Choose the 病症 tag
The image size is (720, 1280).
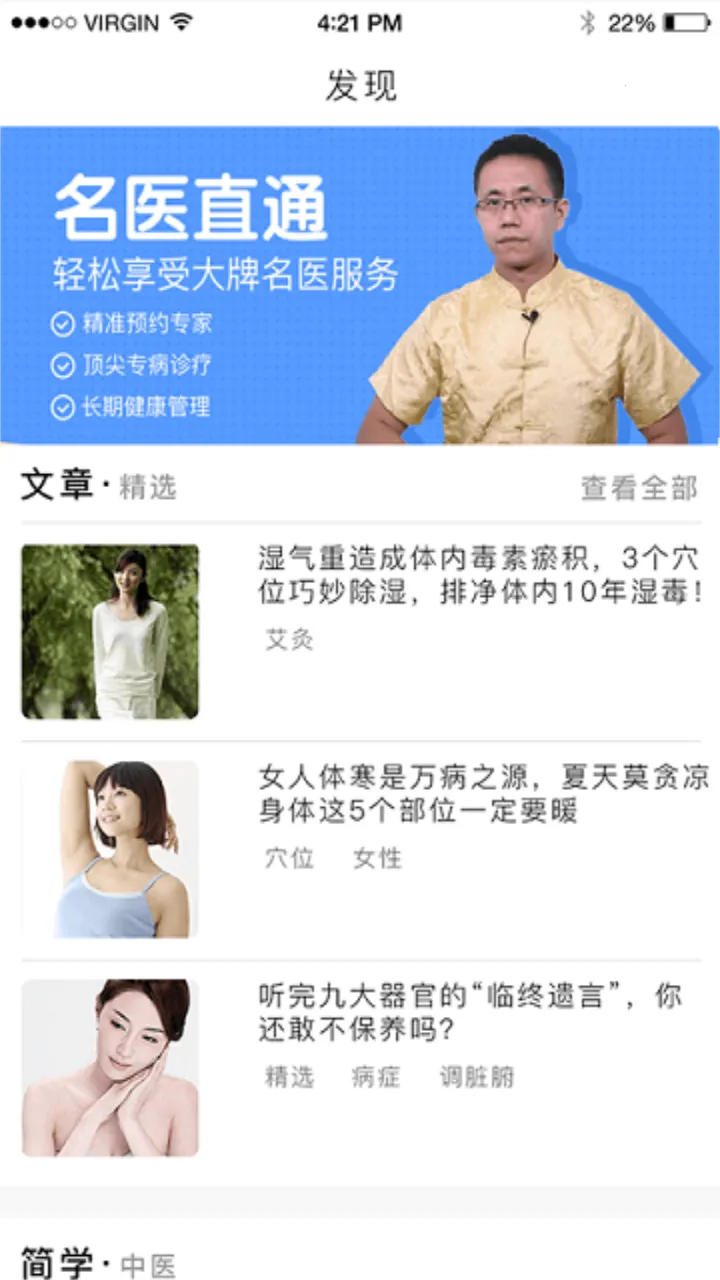tap(376, 1077)
